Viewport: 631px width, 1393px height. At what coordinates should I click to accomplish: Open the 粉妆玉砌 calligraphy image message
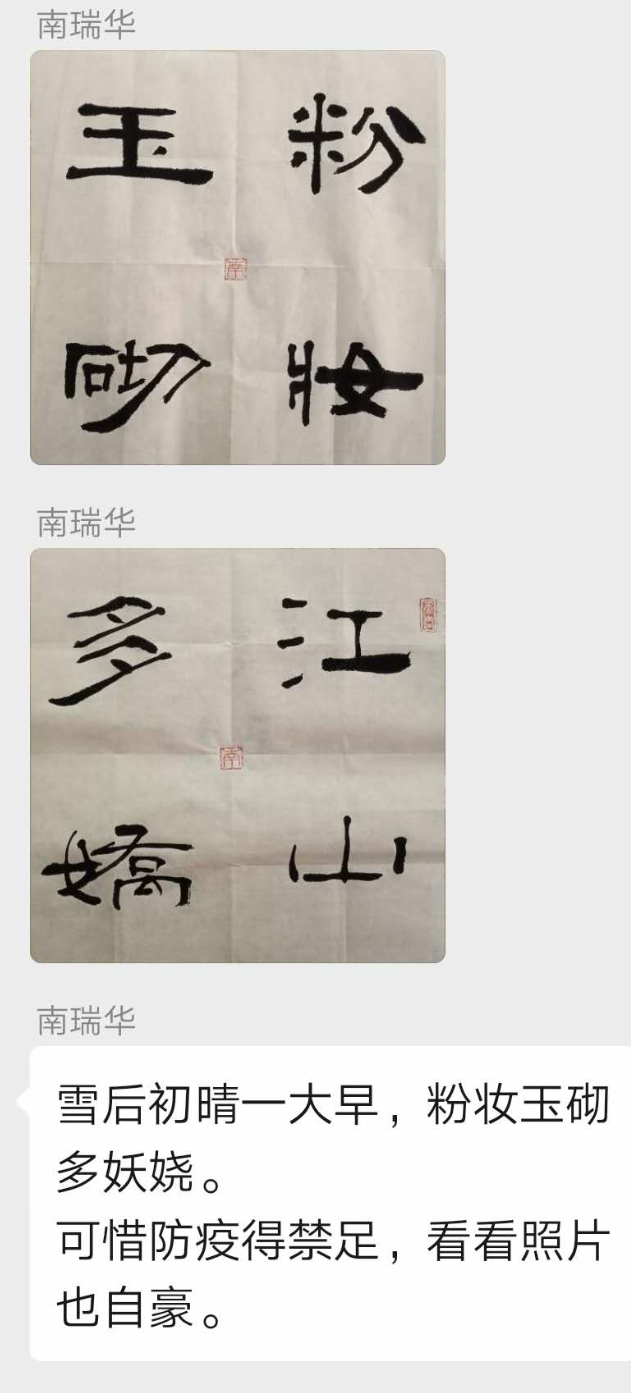tap(237, 258)
